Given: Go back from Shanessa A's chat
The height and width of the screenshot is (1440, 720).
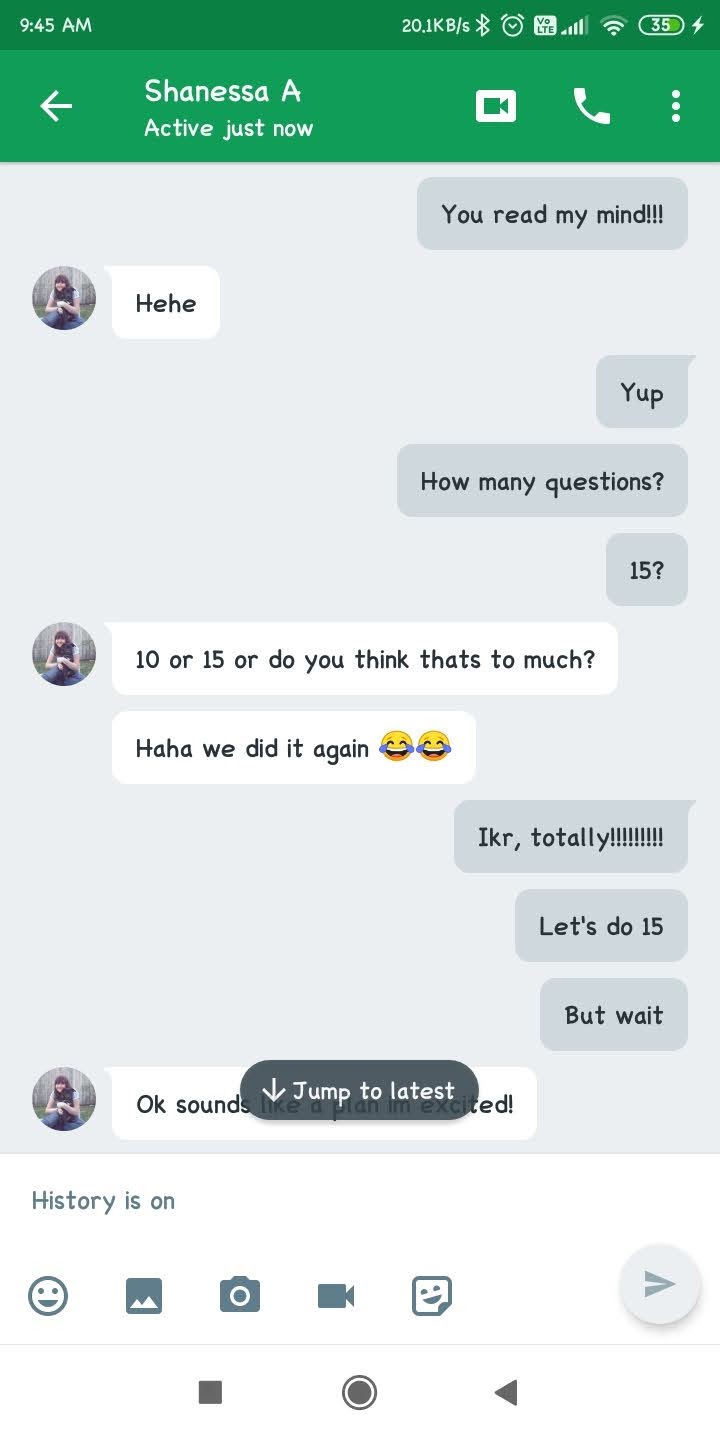Looking at the screenshot, I should click(56, 106).
